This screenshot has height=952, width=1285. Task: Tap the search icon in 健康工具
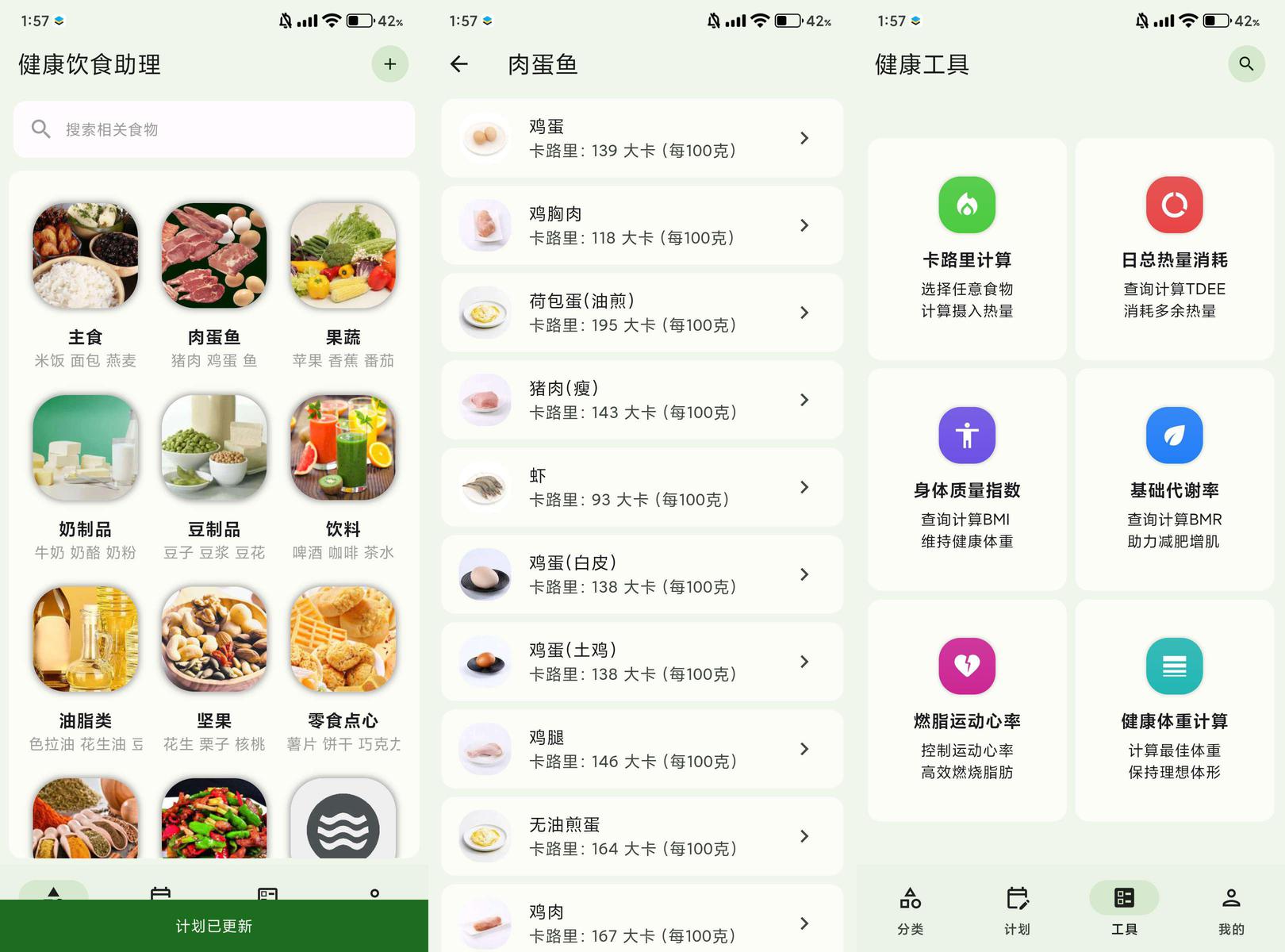point(1246,64)
